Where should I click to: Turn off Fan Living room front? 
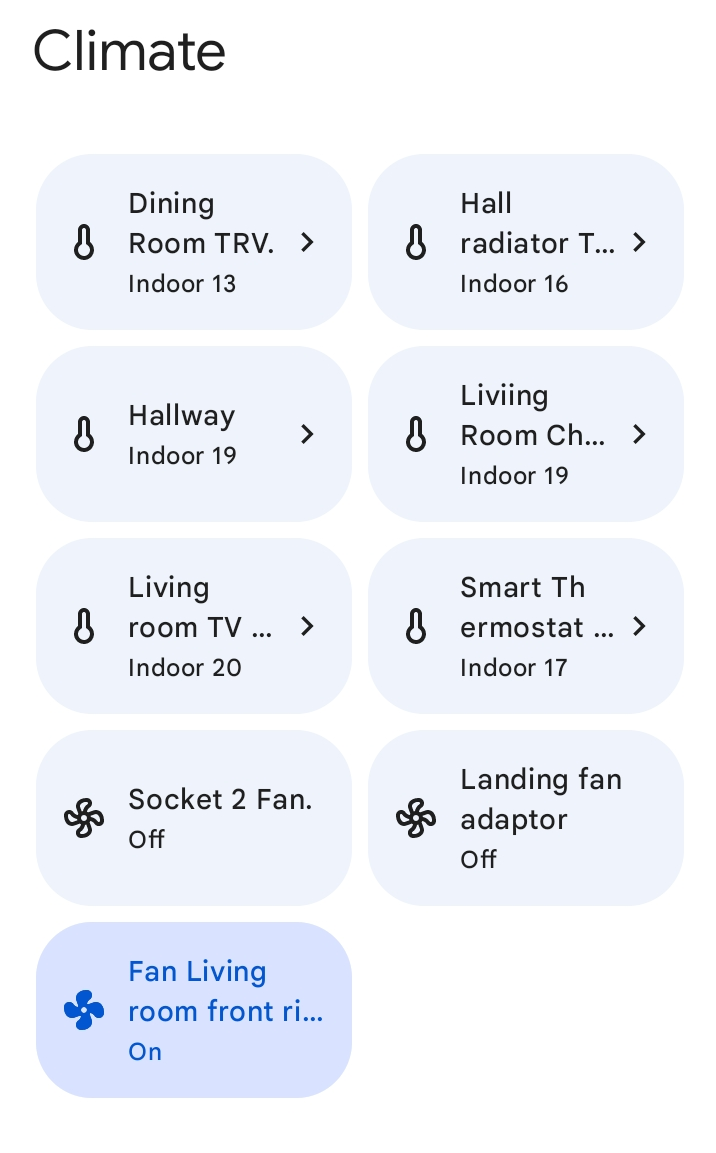(194, 1010)
